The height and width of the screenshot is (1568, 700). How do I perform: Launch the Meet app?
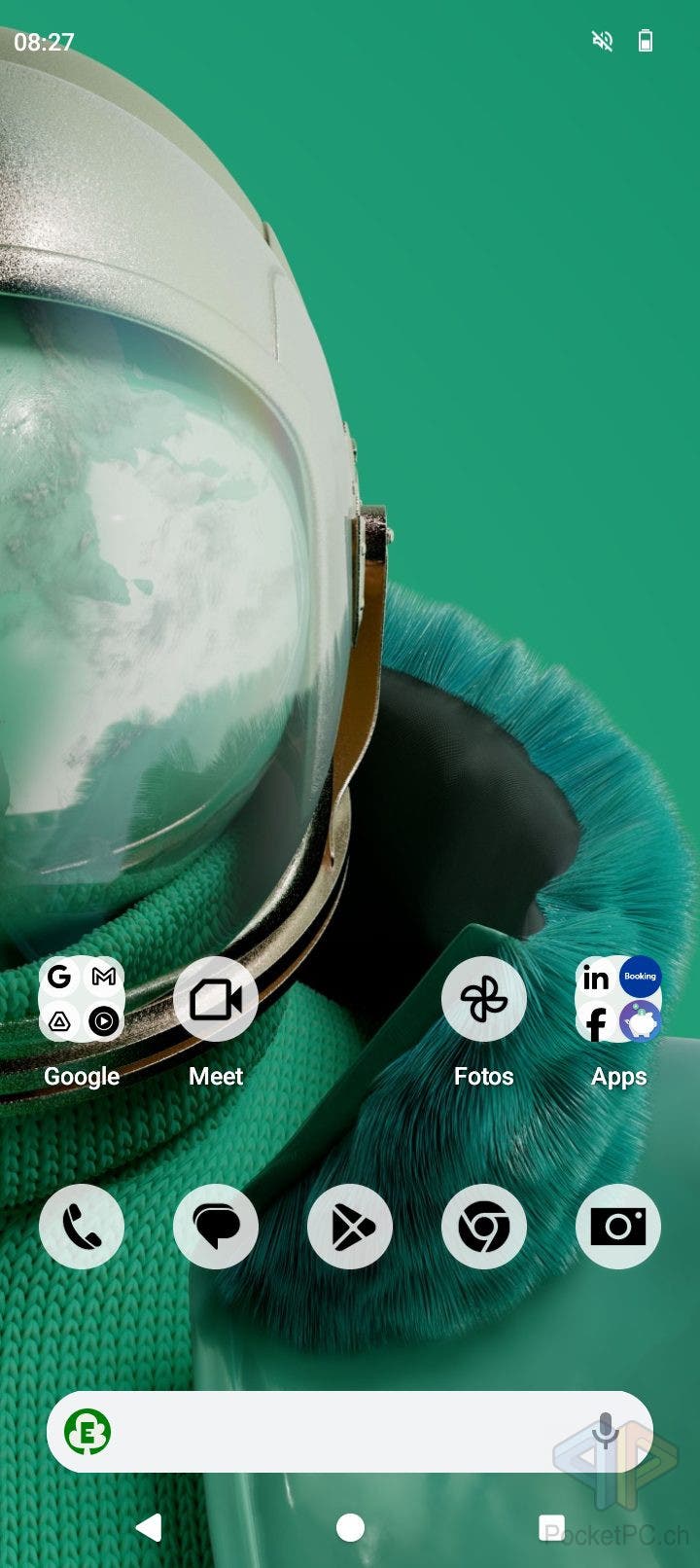(216, 999)
